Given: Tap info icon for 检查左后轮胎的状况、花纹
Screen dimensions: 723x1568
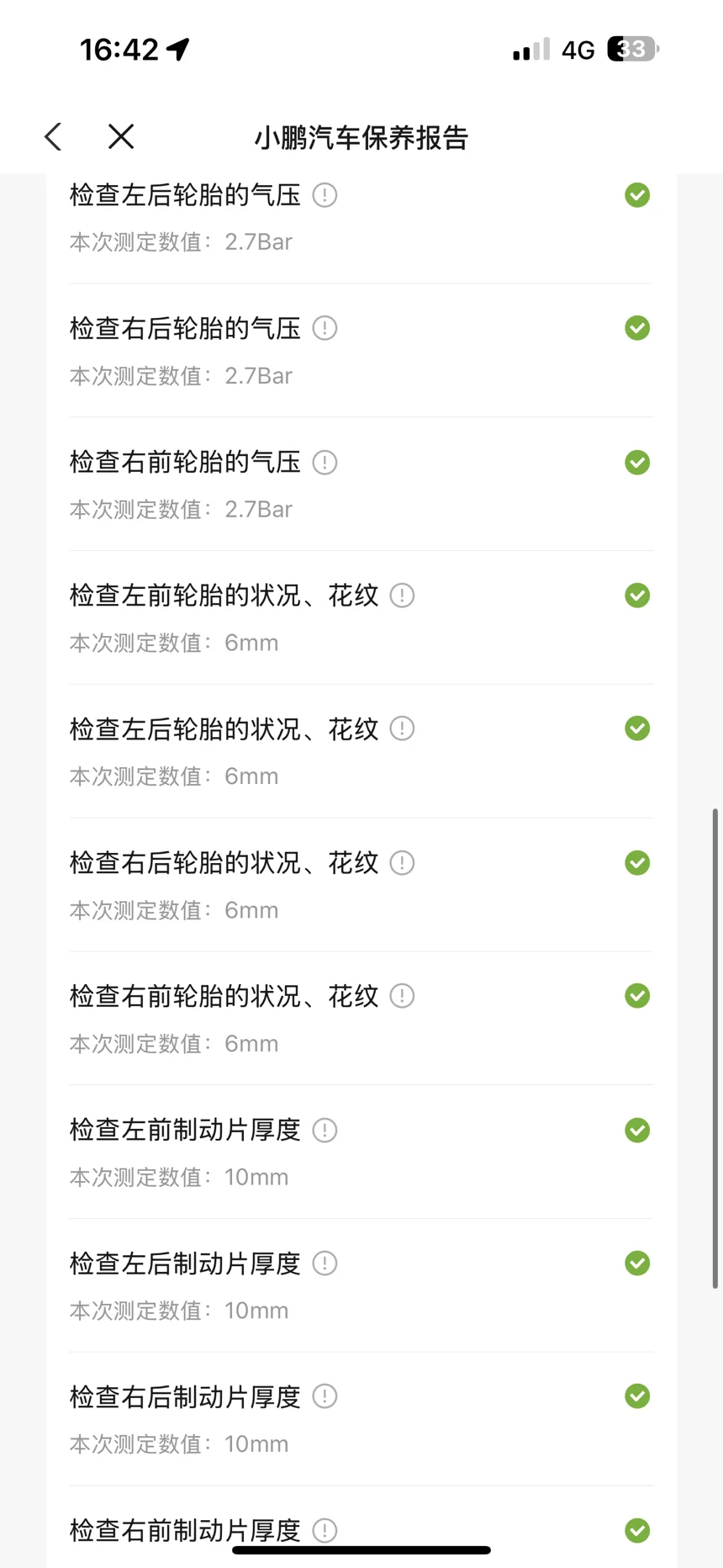Looking at the screenshot, I should click(402, 728).
